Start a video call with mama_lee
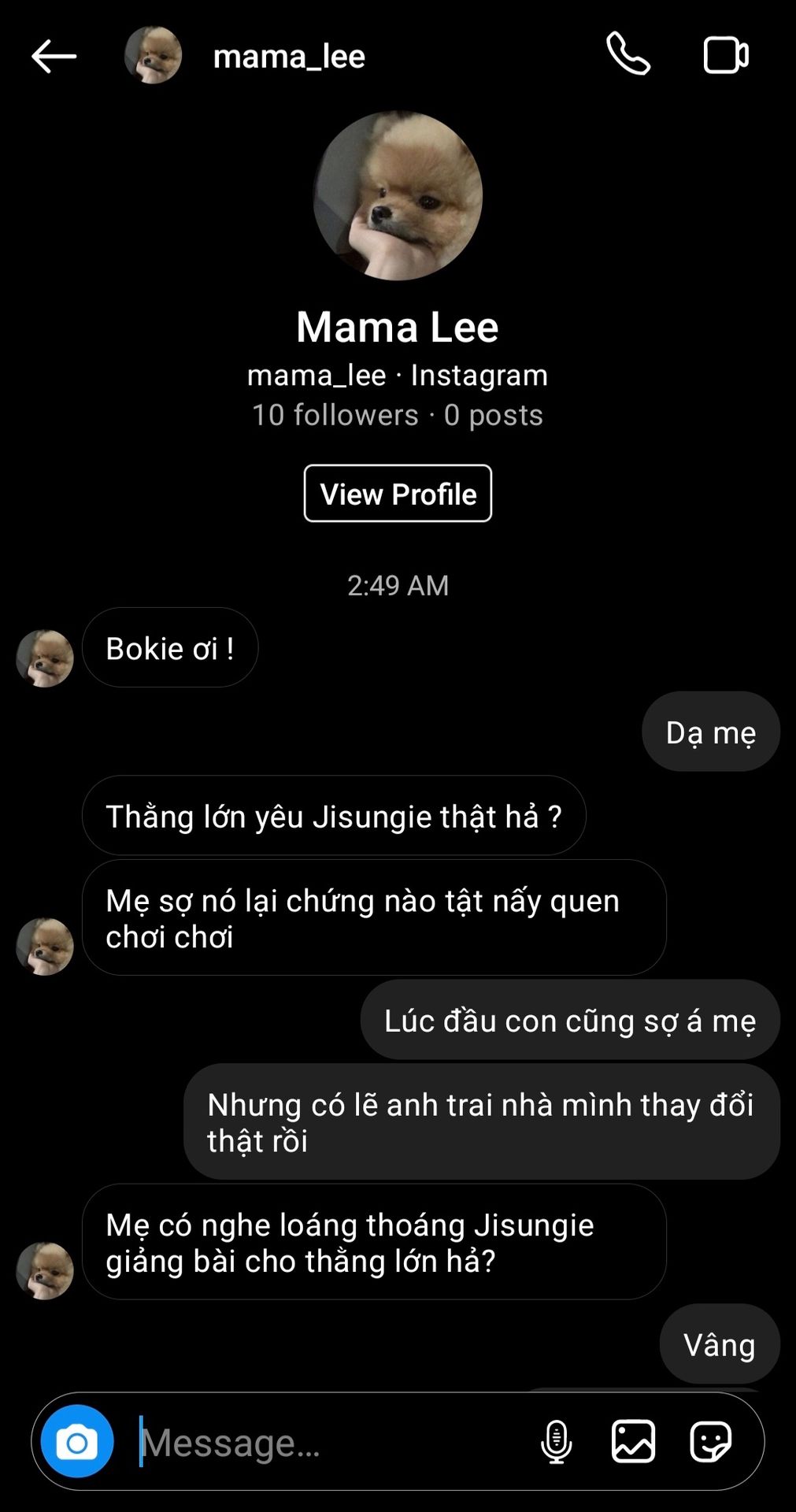 tap(725, 55)
